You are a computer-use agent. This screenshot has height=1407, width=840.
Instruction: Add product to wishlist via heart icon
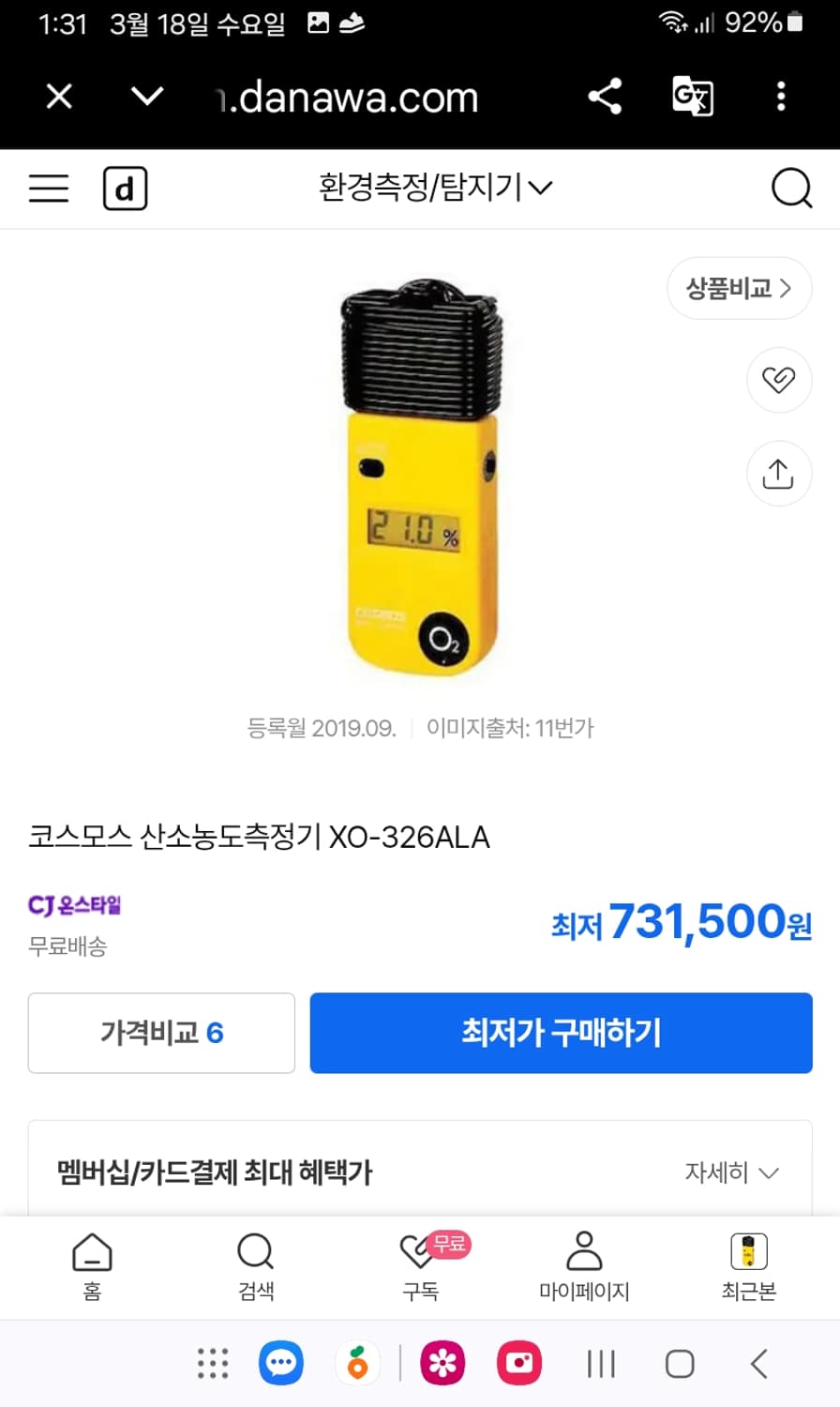pyautogui.click(x=778, y=381)
